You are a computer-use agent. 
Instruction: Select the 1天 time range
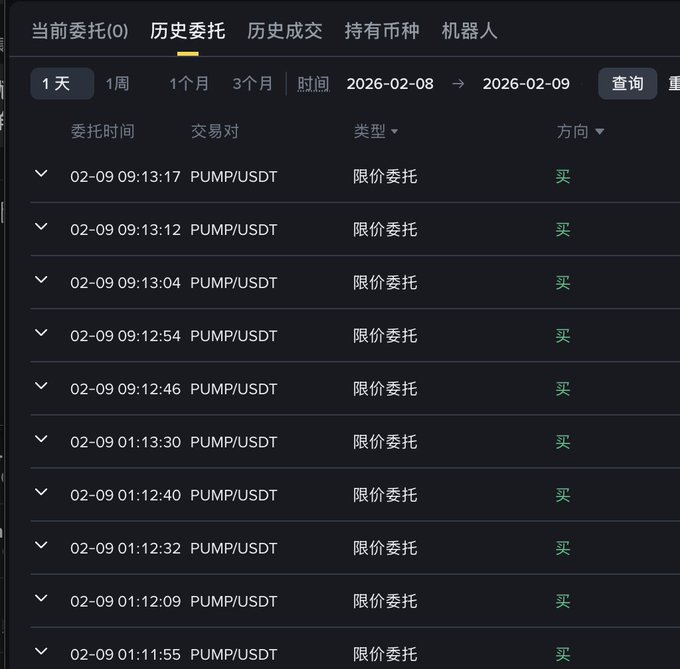pos(57,84)
